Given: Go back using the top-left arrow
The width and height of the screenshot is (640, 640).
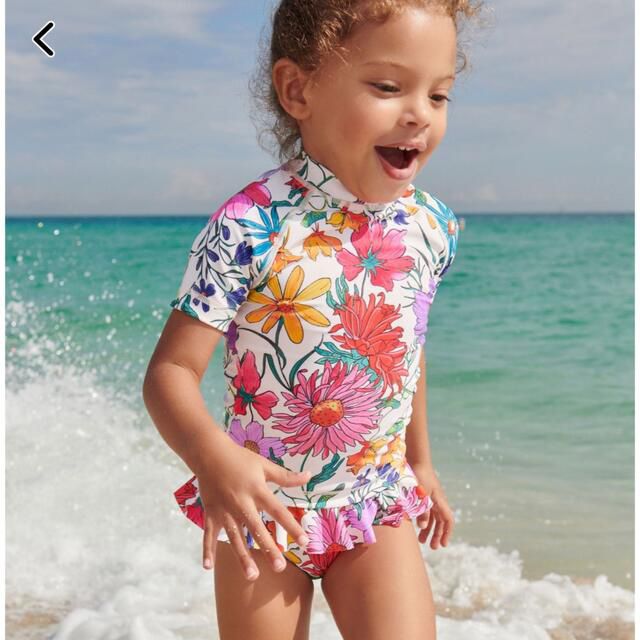Looking at the screenshot, I should click(43, 39).
